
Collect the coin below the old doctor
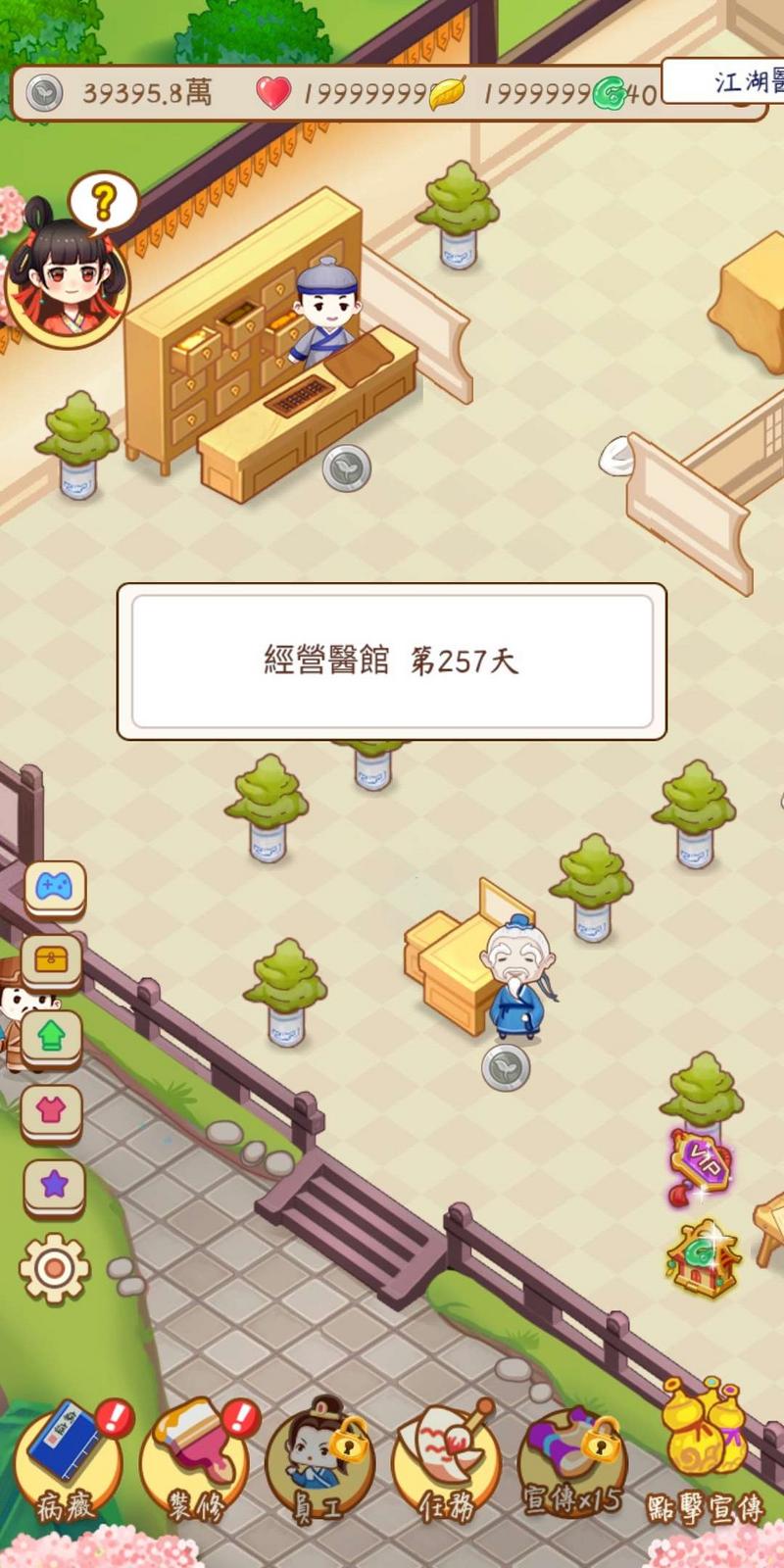tap(506, 1066)
